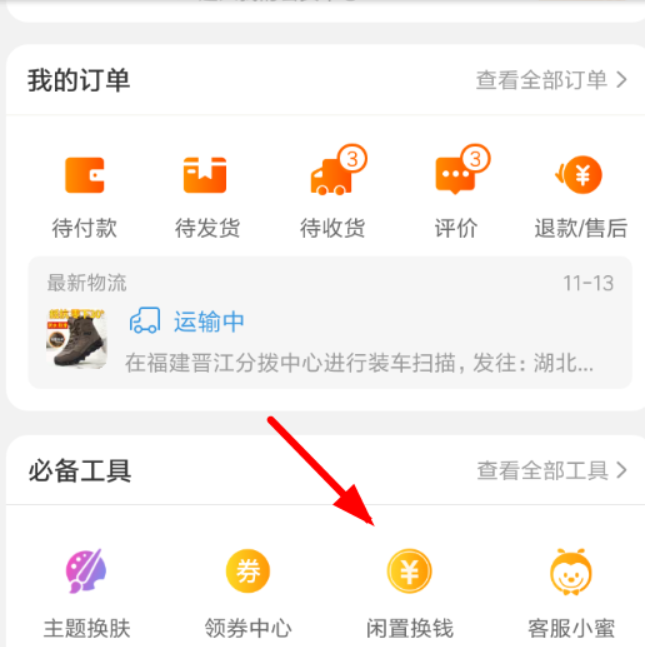645x647 pixels.
Task: Open 待收货 orders
Action: pos(332,195)
